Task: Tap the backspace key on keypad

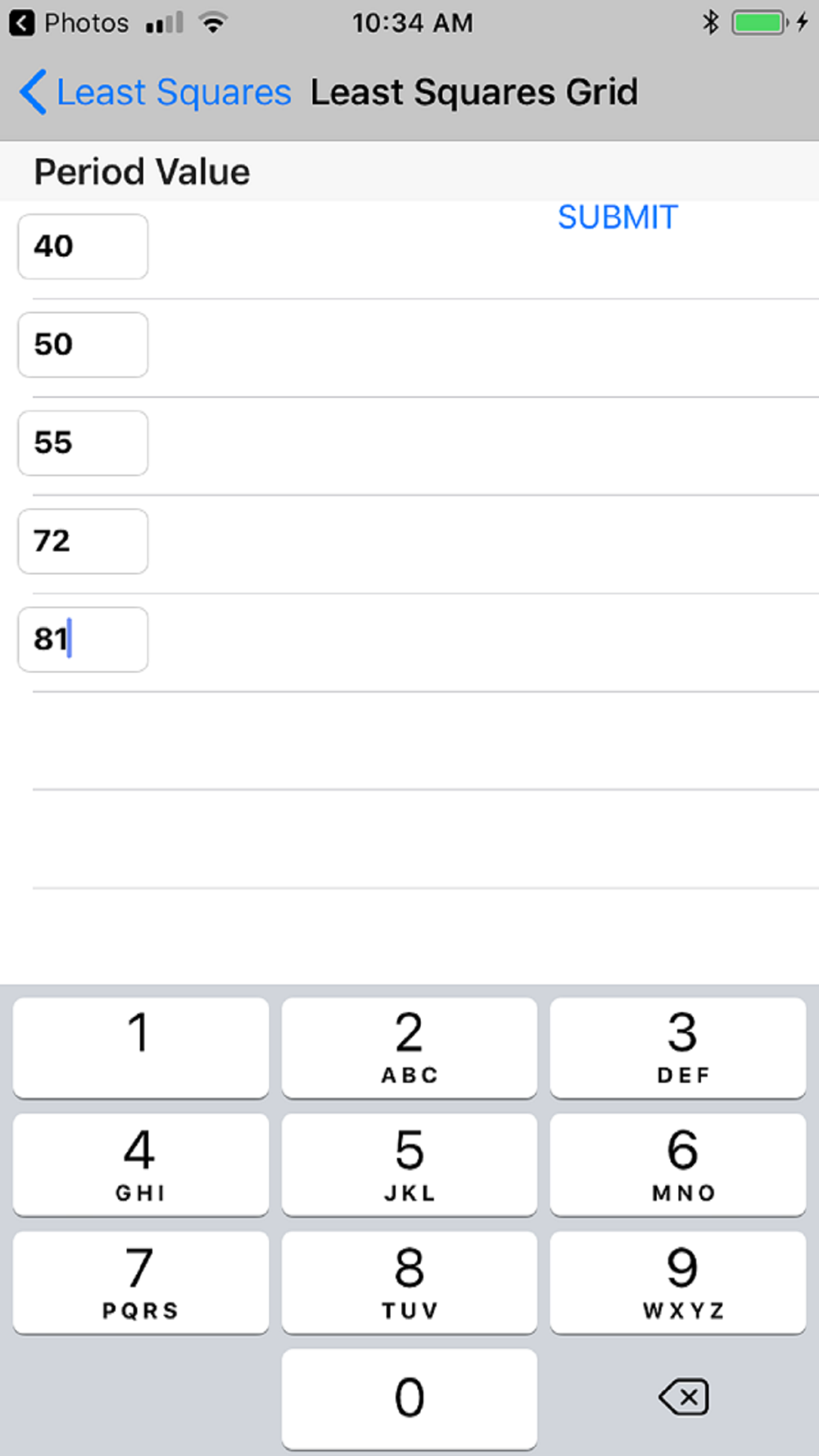Action: pyautogui.click(x=684, y=1397)
